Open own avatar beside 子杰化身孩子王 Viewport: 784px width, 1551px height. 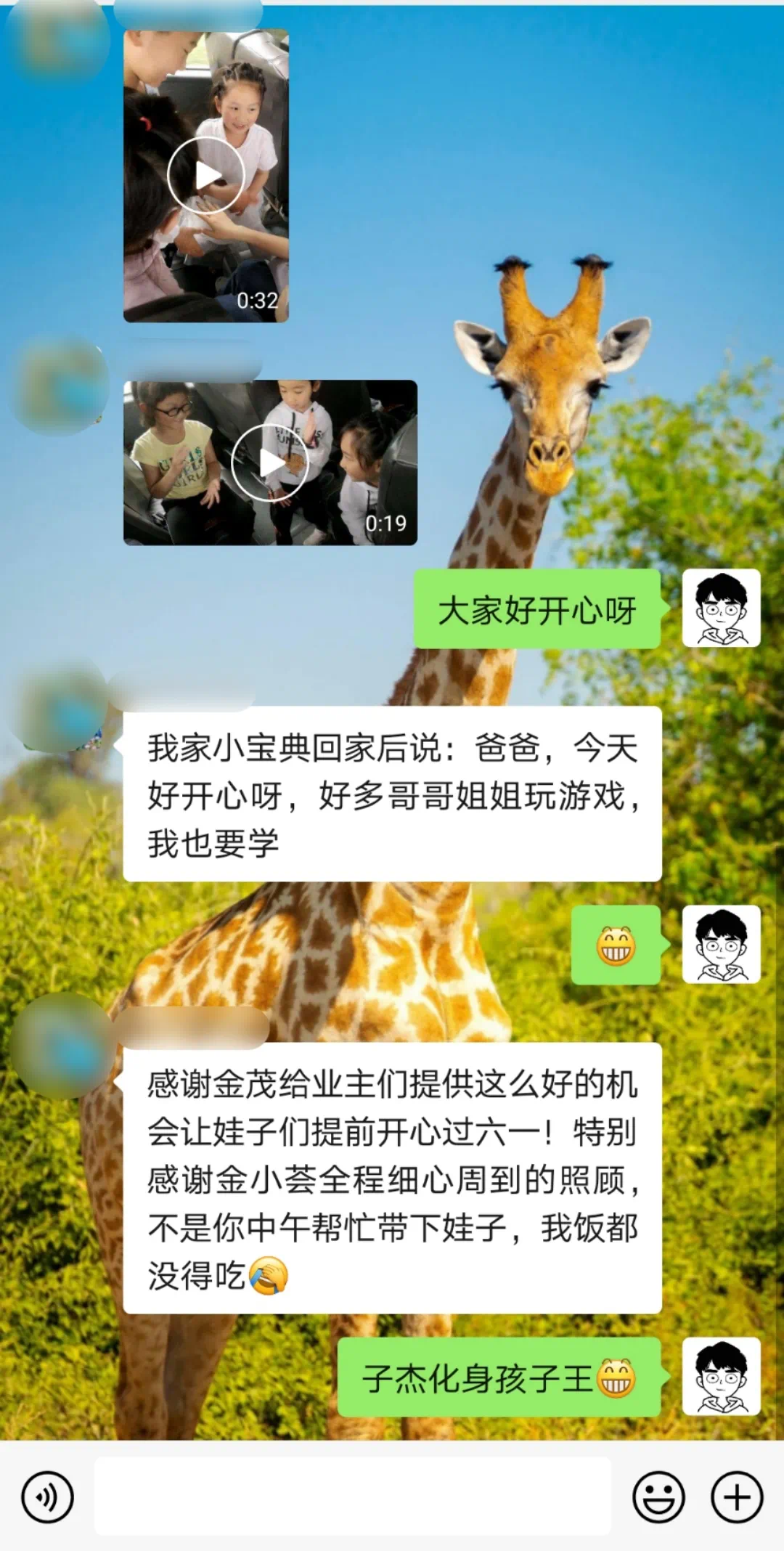[x=721, y=1377]
